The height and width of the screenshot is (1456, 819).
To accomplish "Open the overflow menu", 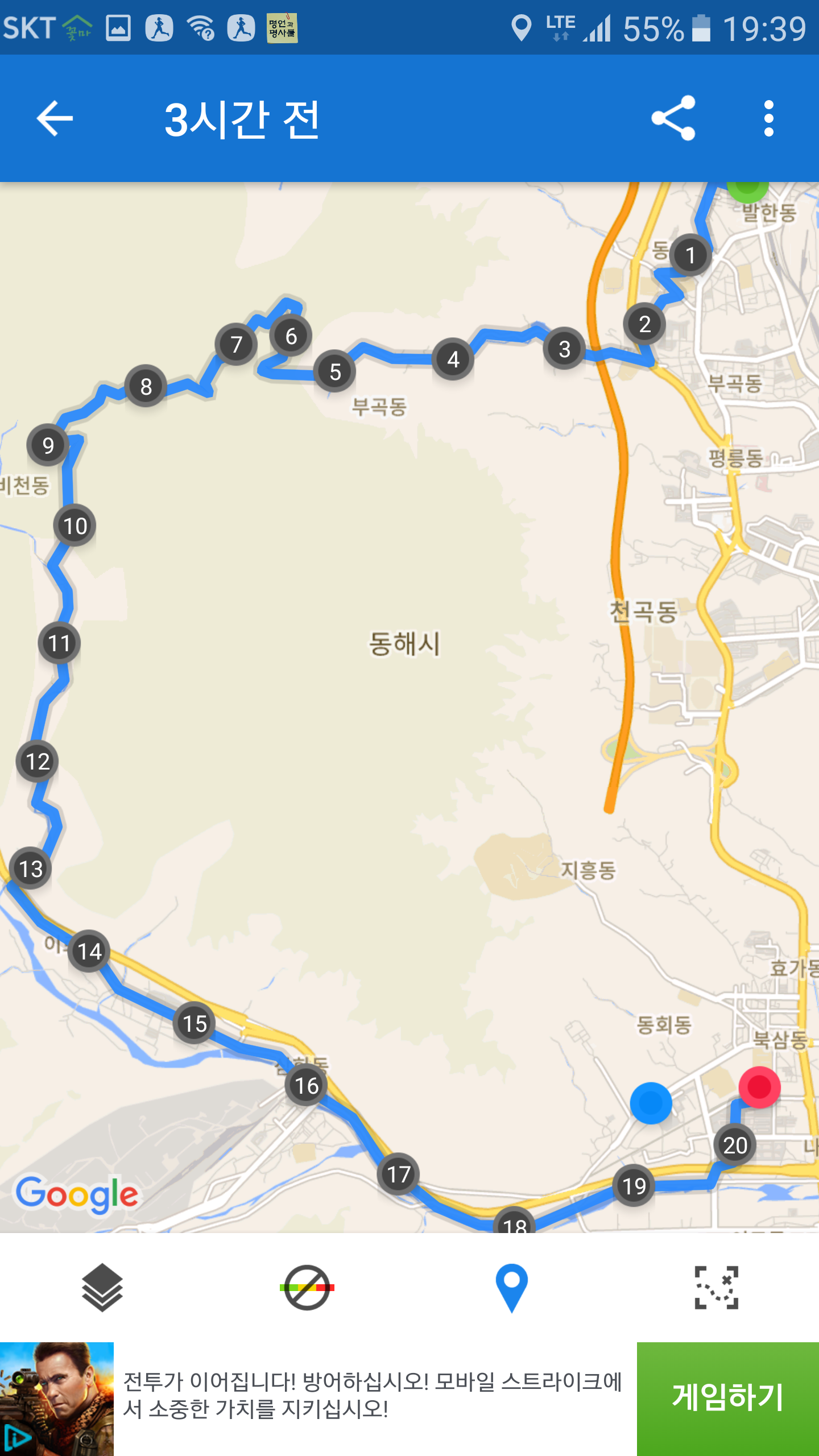I will (x=769, y=118).
